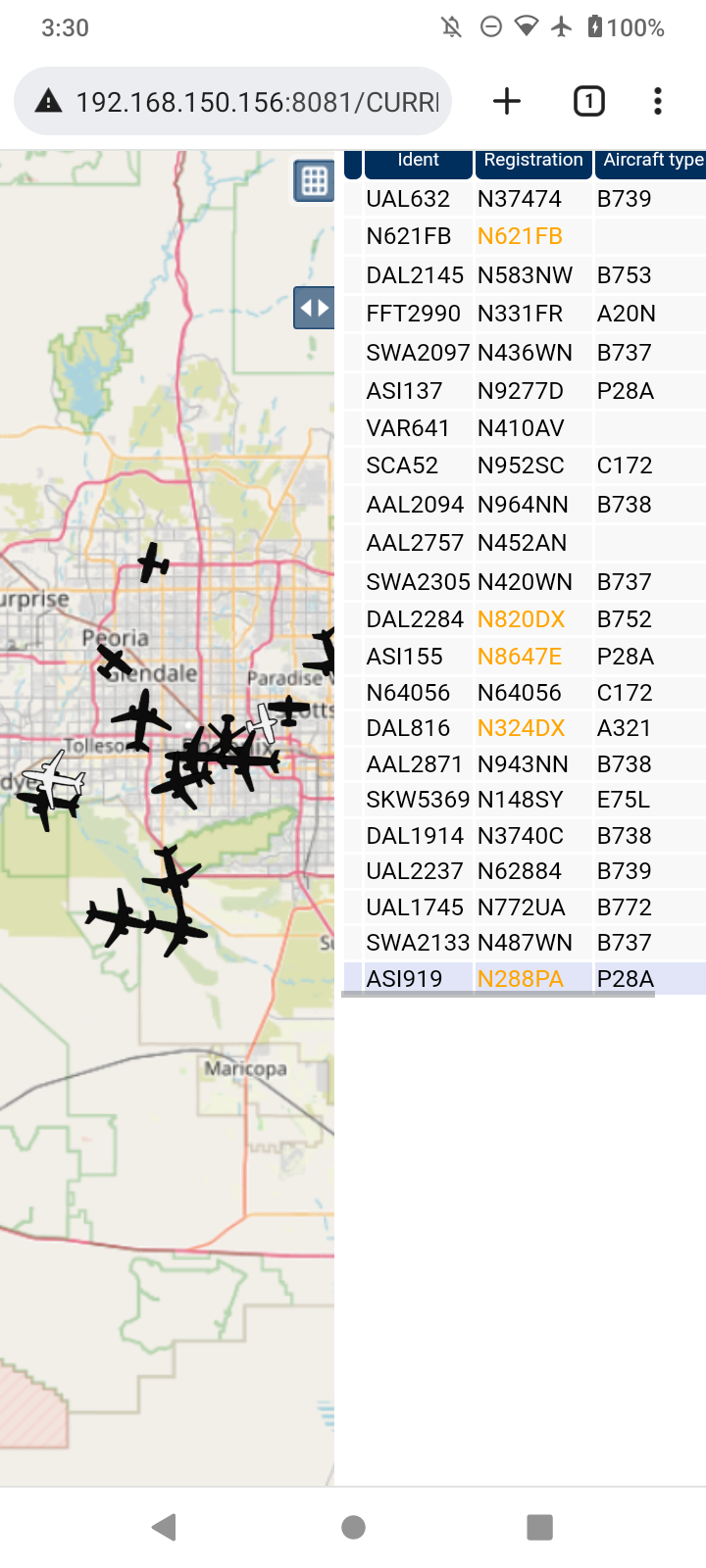Select the small plane icon above Peoria
706x1568 pixels.
153,563
